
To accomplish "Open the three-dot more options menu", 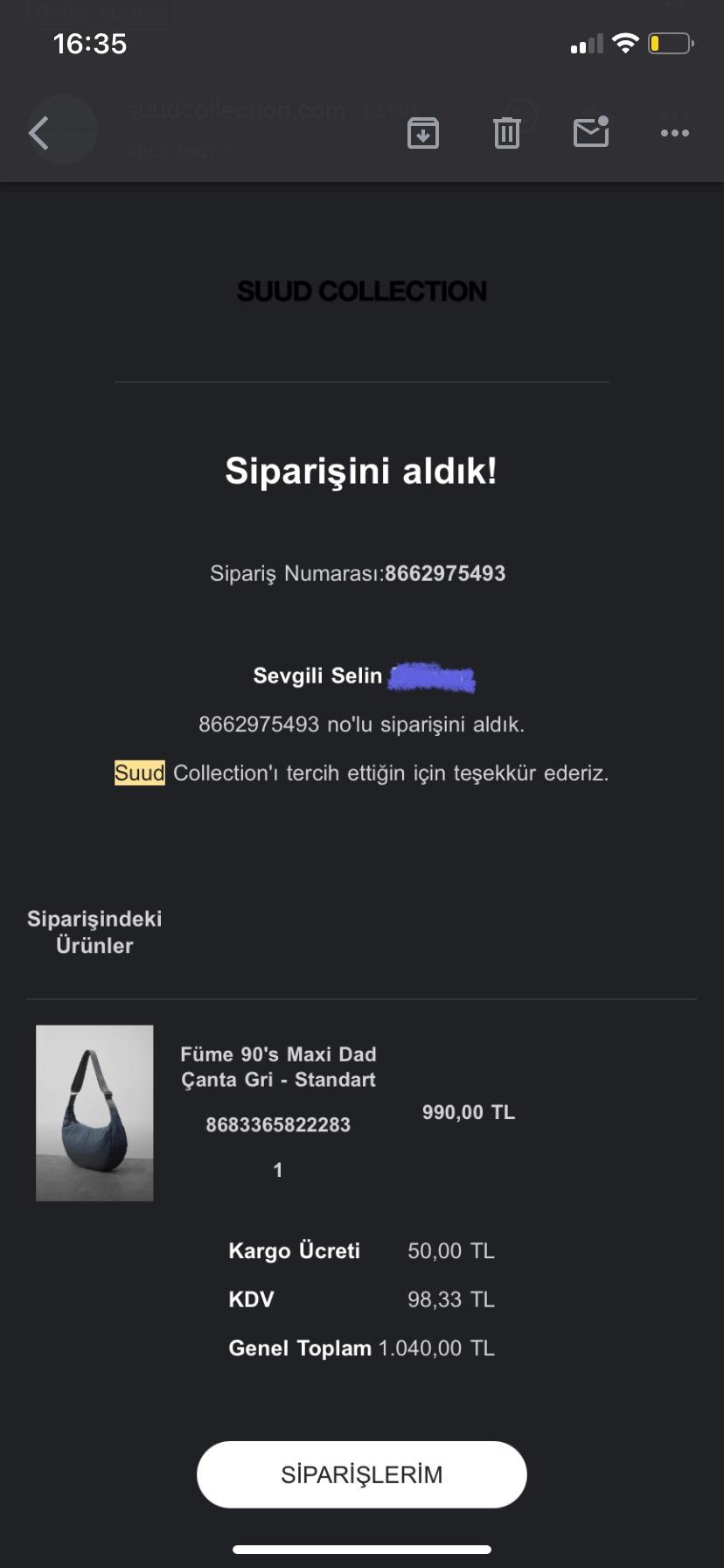I will tap(674, 132).
